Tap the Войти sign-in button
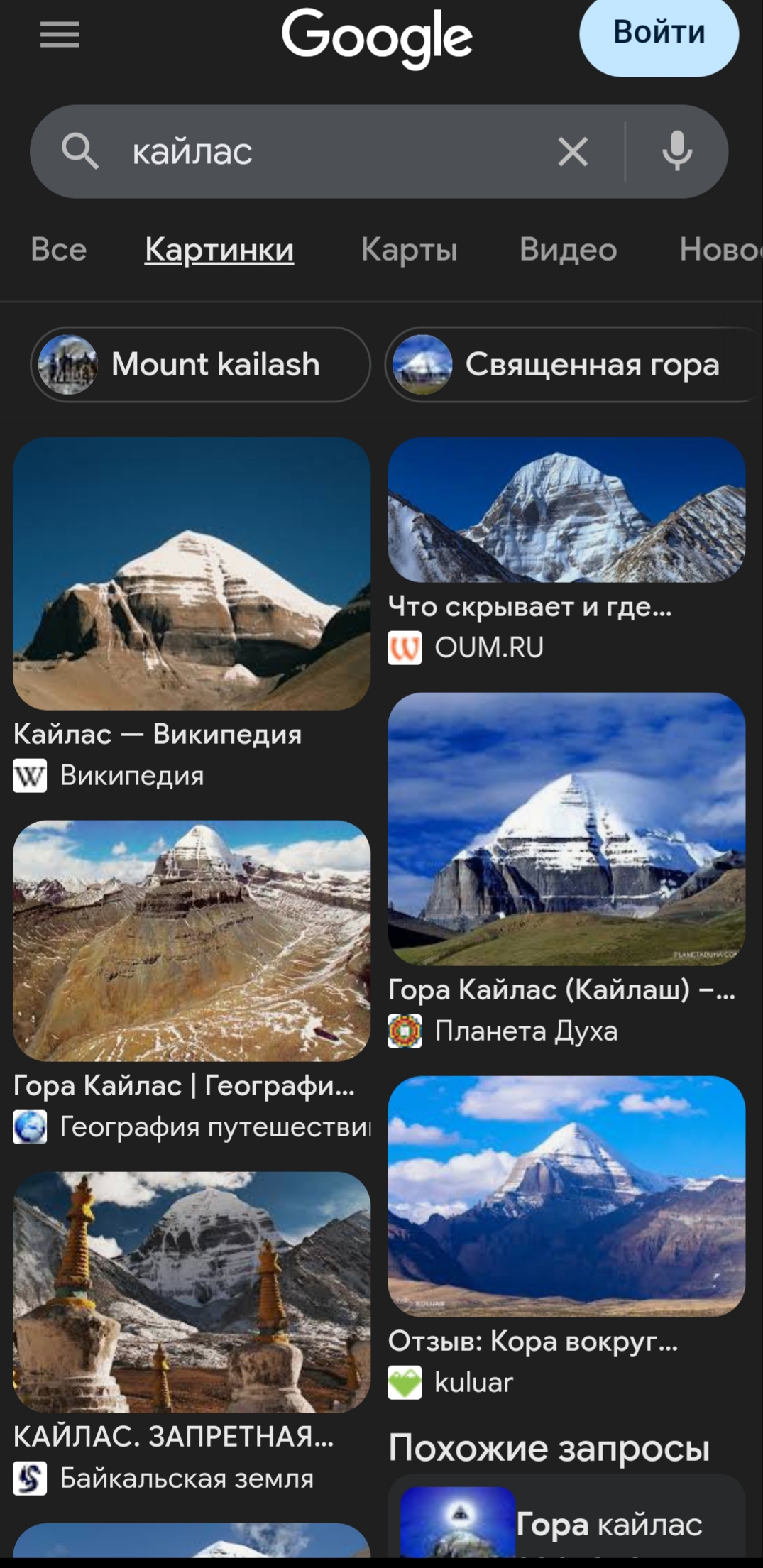 click(659, 34)
